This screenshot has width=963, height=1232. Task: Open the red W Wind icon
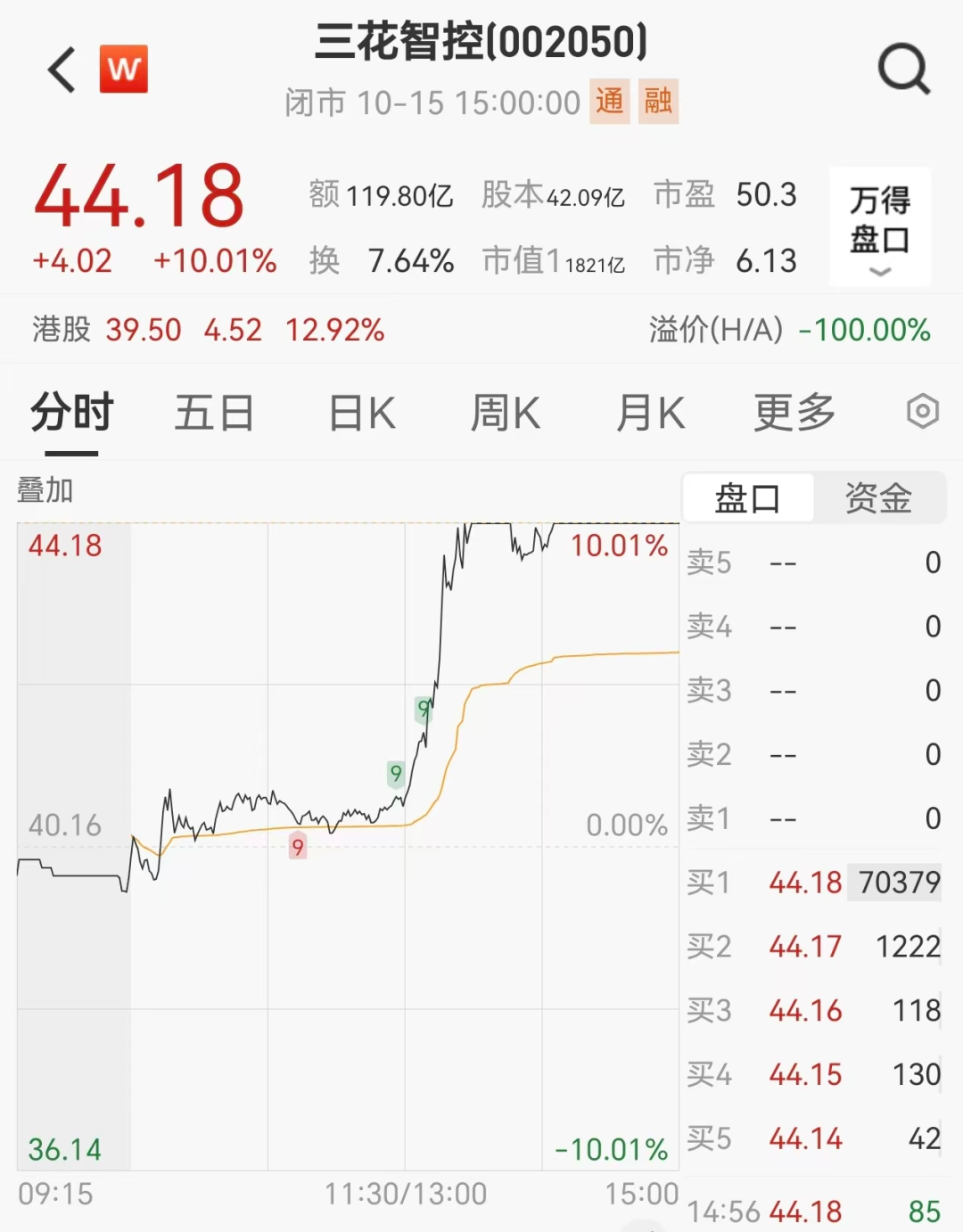123,69
